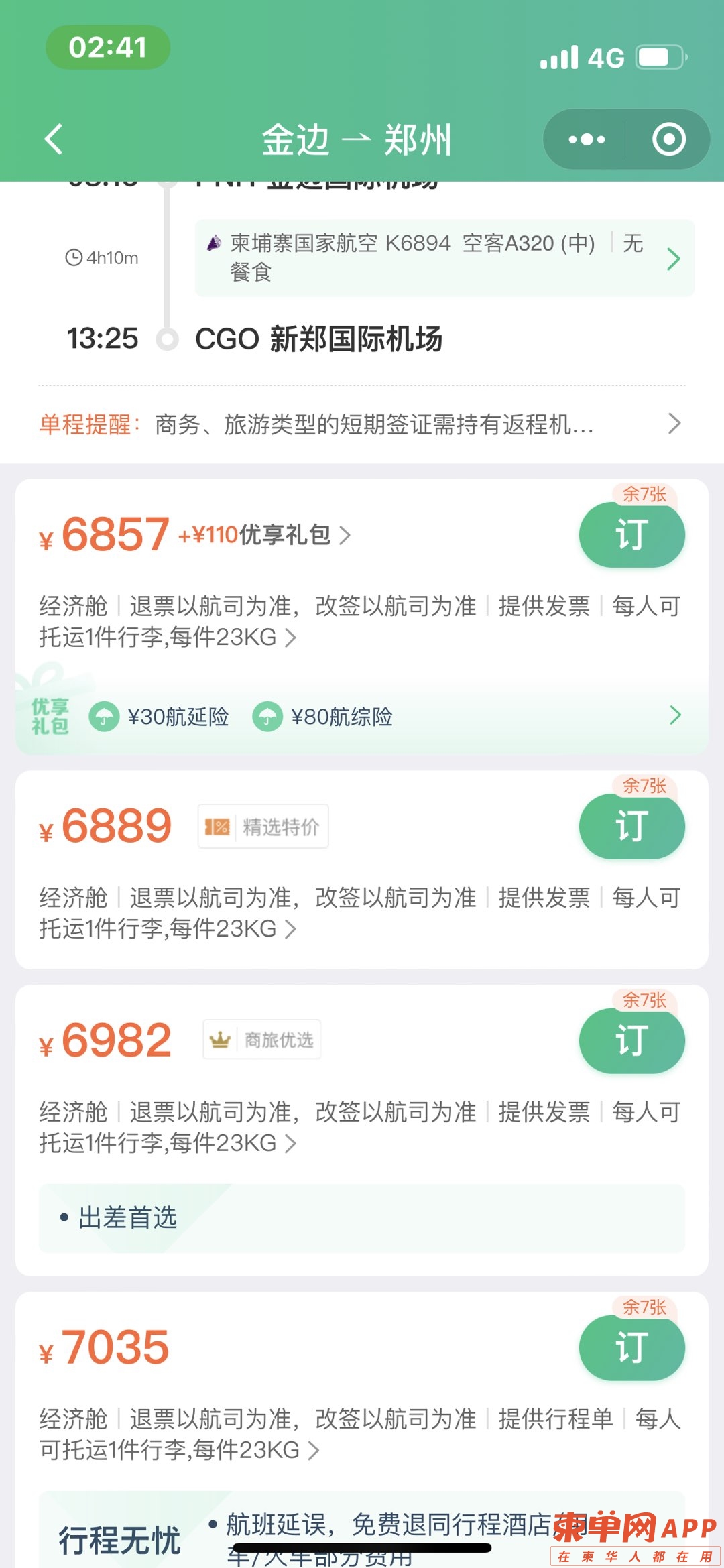Book the ¥7035 ticket
This screenshot has height=1568, width=724.
(x=631, y=1347)
